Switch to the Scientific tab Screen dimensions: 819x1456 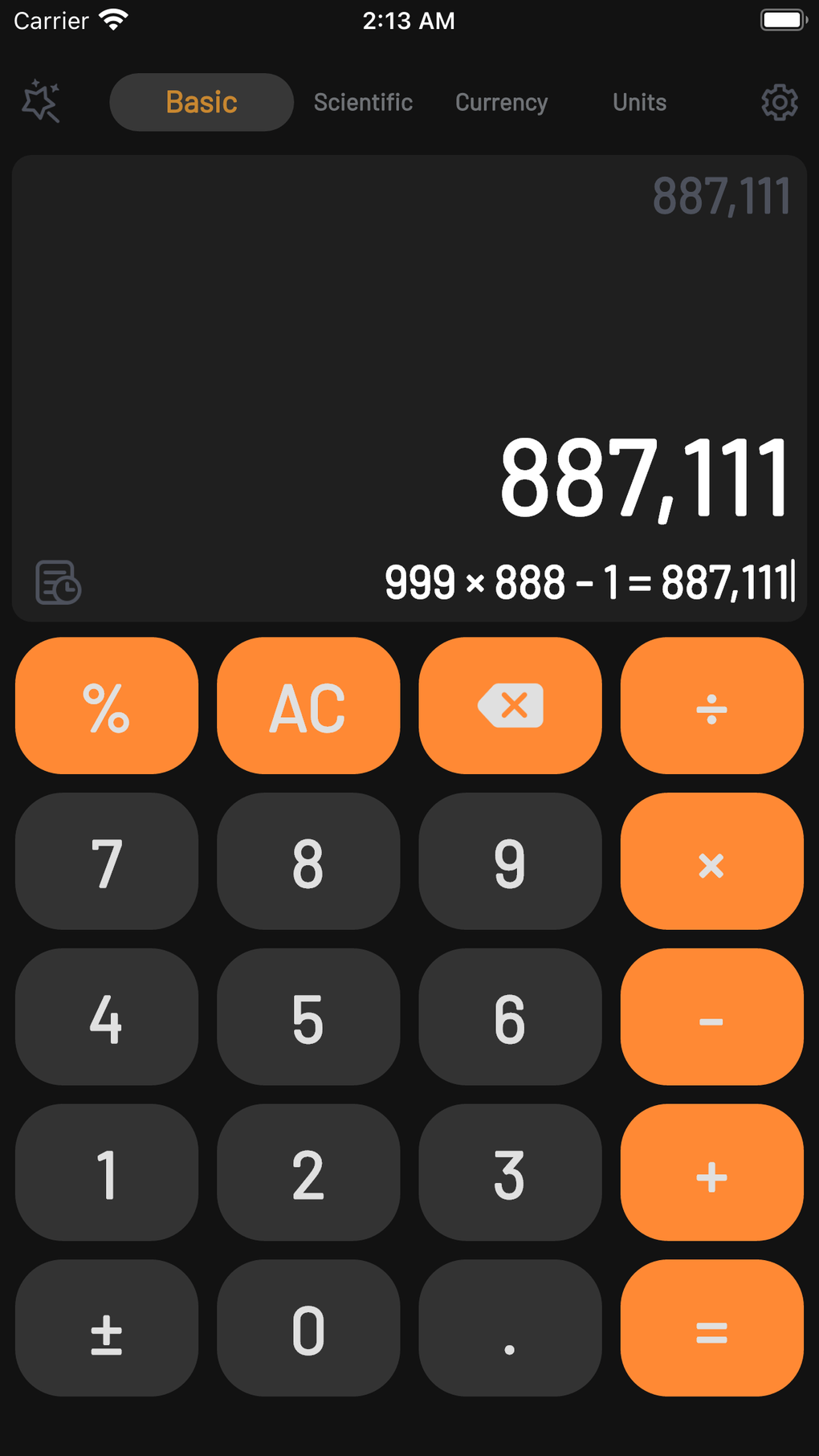tap(363, 102)
